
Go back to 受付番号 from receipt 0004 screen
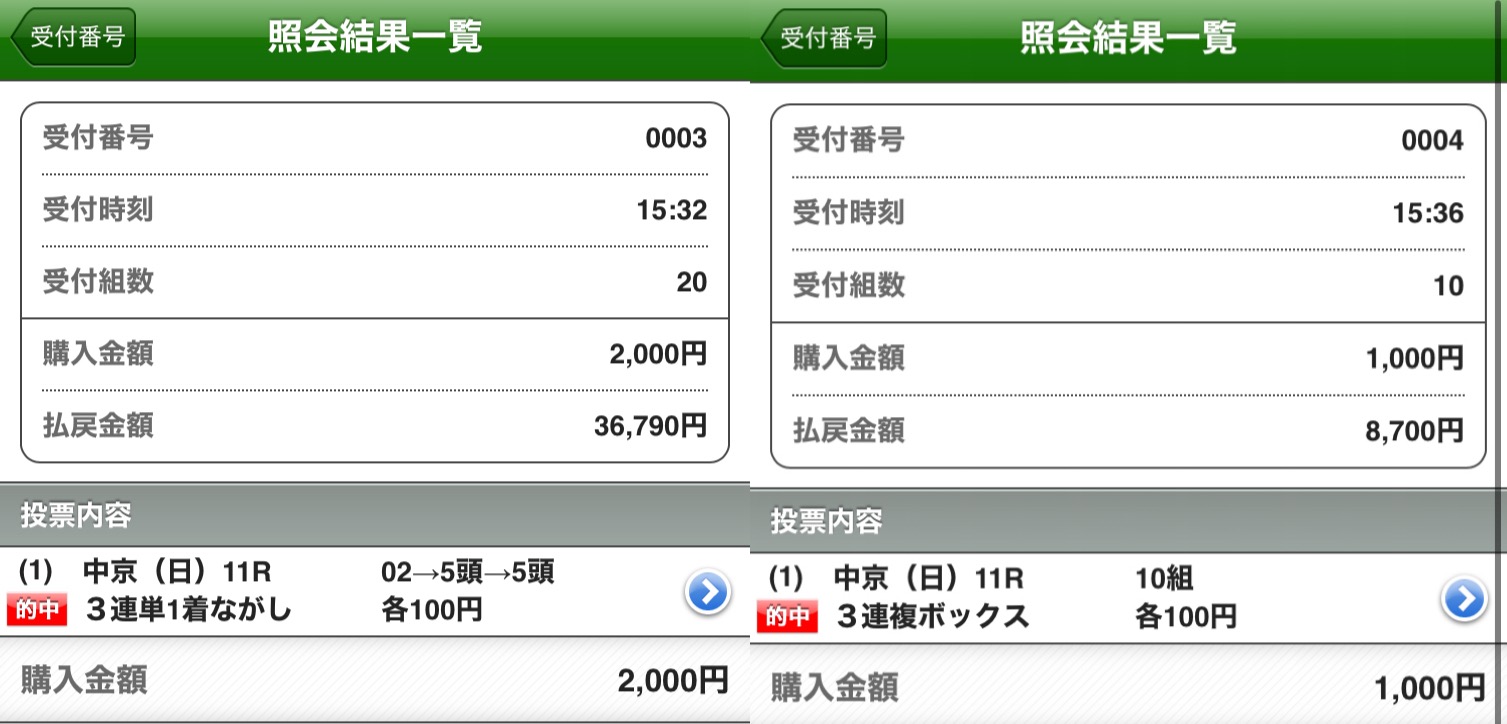[x=824, y=39]
